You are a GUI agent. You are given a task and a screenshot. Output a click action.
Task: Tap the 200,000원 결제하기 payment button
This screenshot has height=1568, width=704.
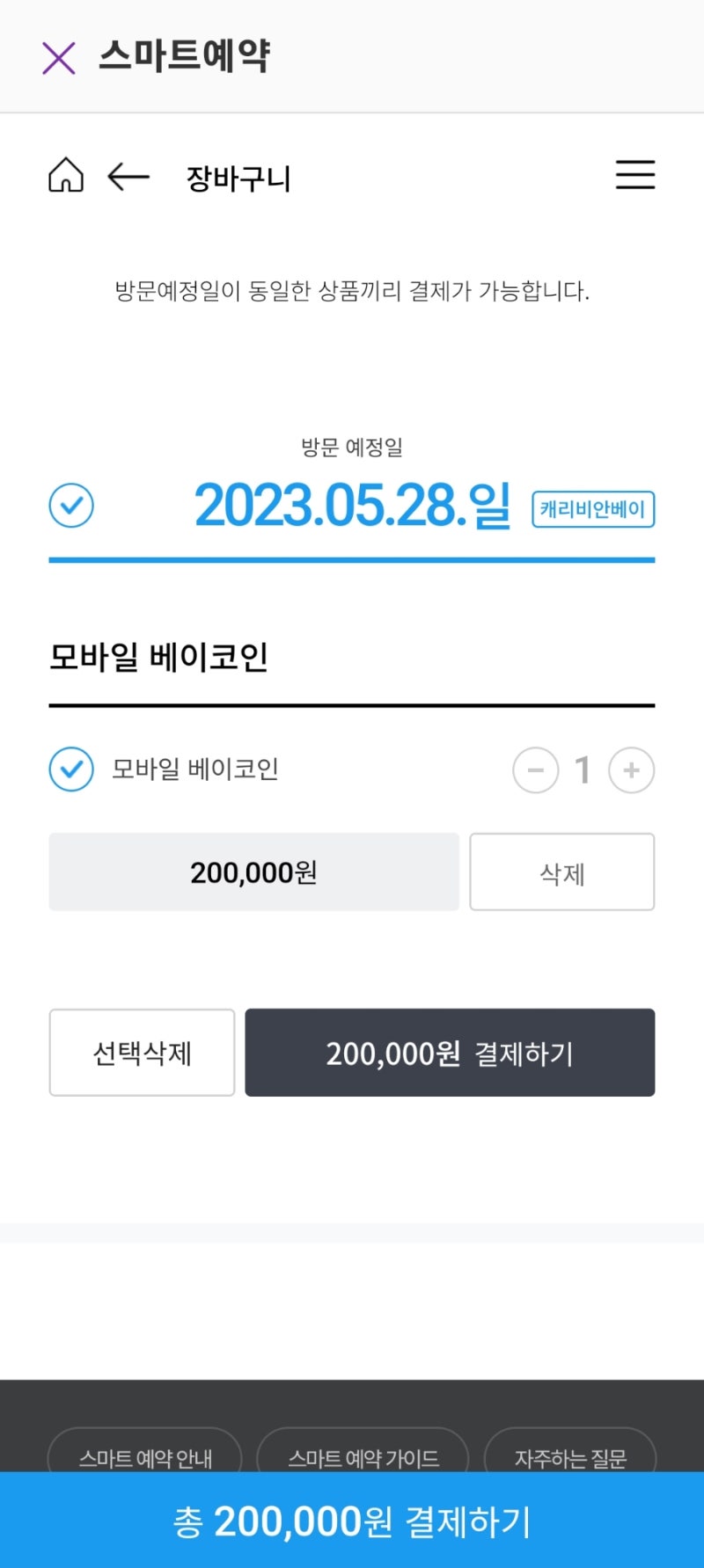[x=450, y=1052]
